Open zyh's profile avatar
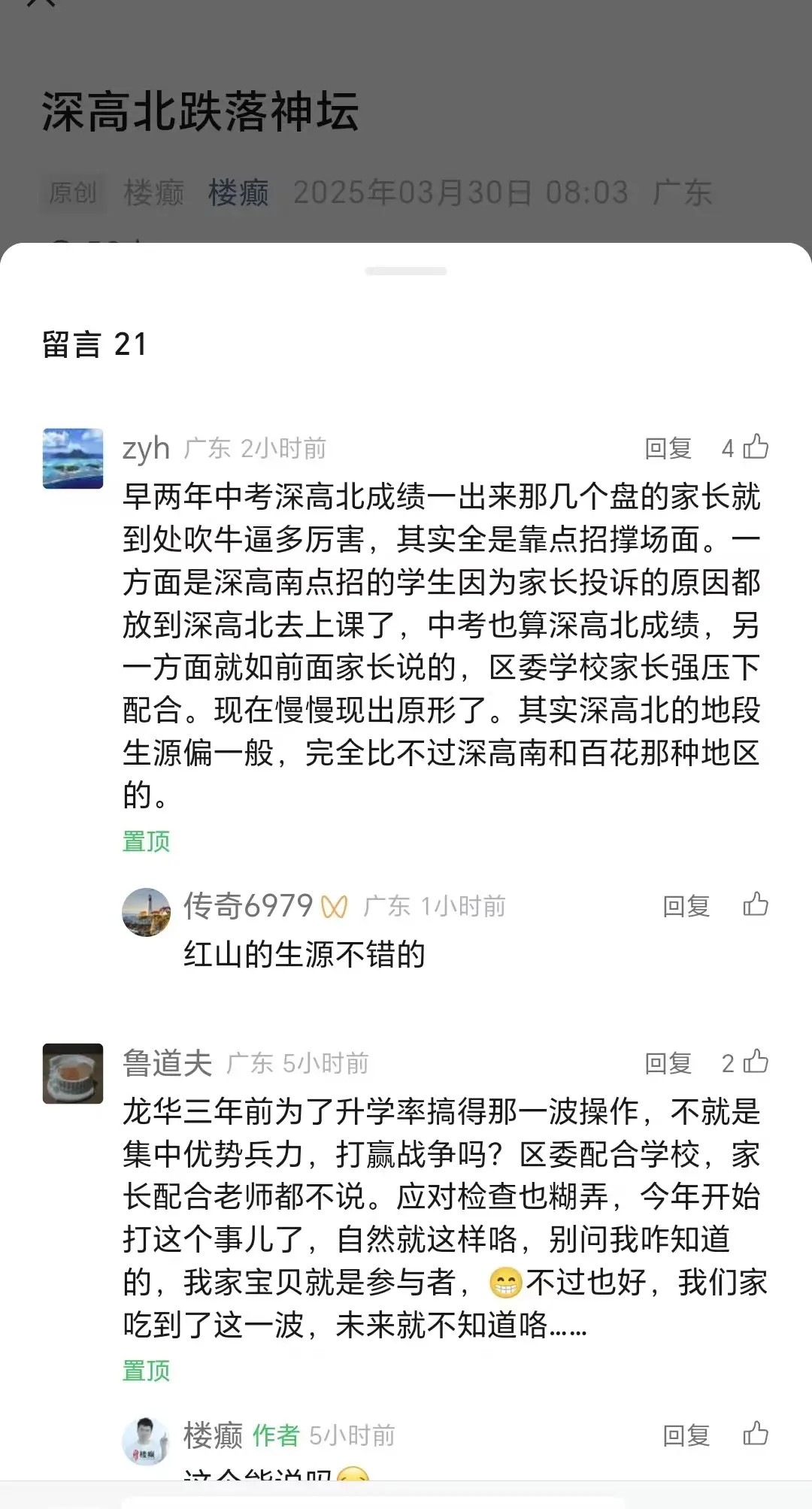Screen dimensions: 812x1509 (73, 459)
